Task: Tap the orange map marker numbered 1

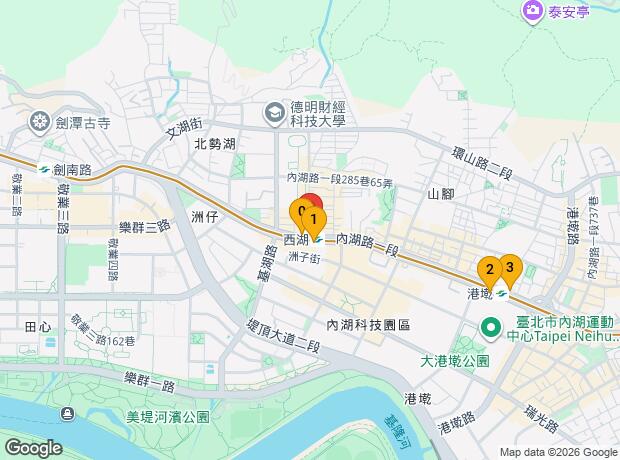Action: [314, 222]
